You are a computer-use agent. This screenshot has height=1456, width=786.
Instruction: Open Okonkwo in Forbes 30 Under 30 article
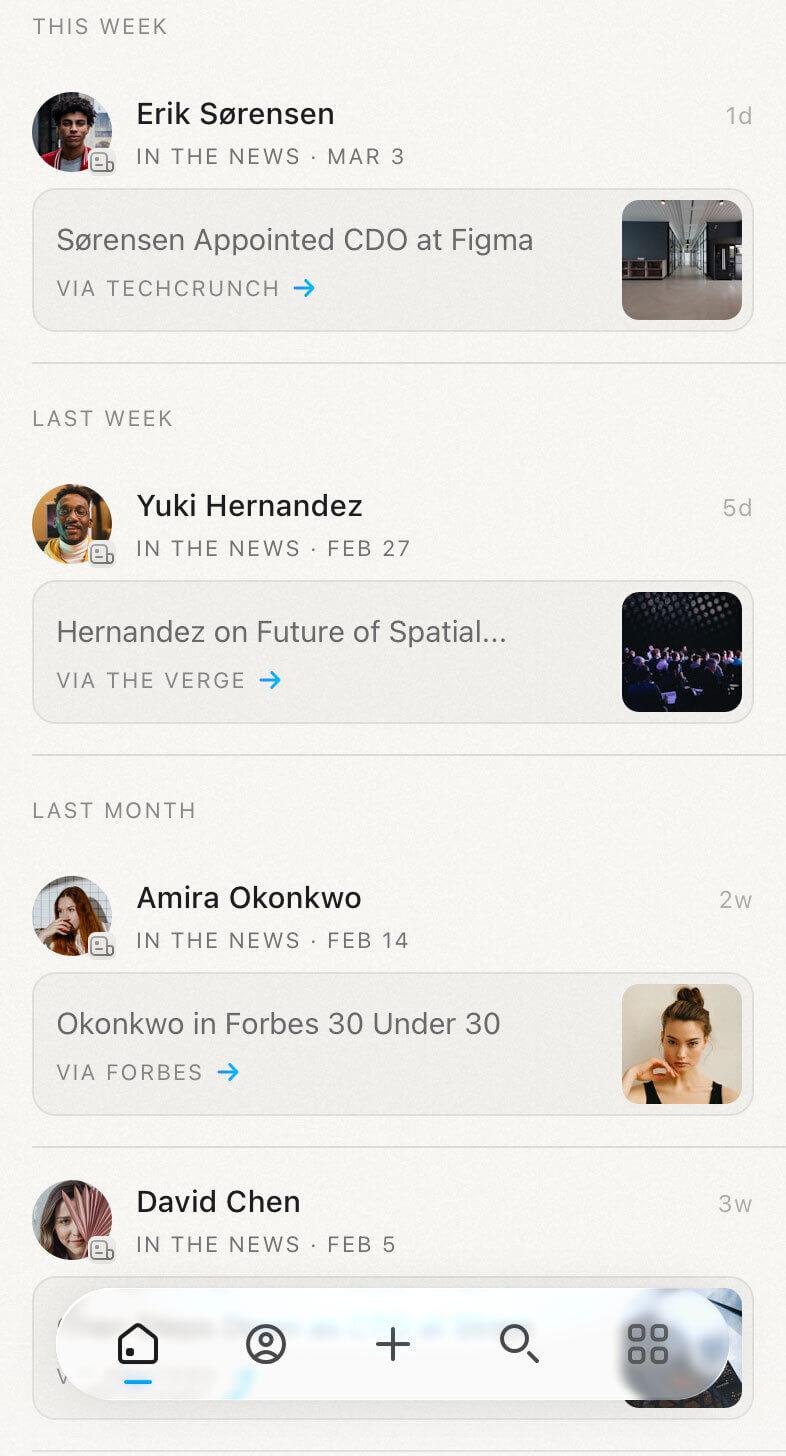click(278, 1024)
